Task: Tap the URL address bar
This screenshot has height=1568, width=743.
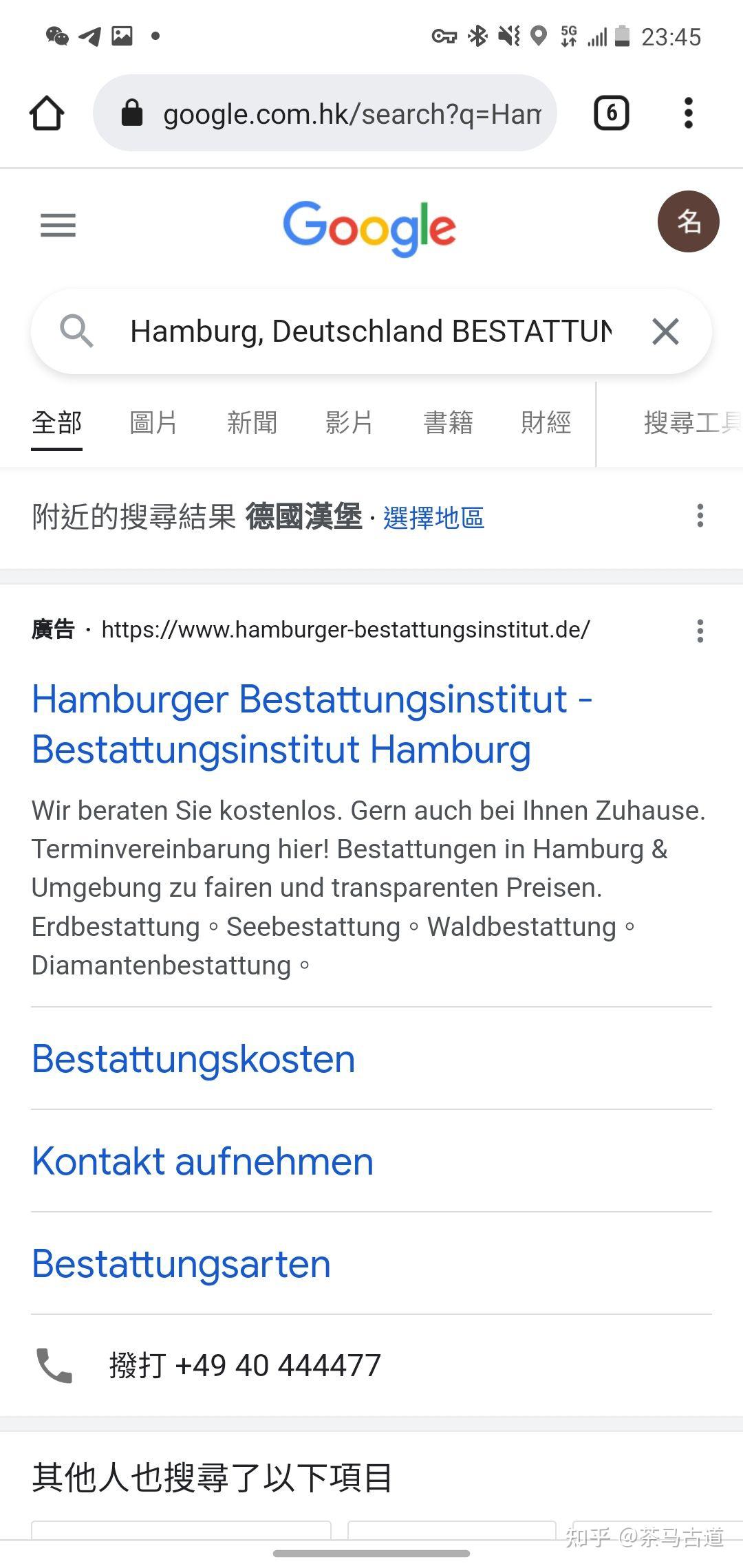Action: pyautogui.click(x=351, y=114)
